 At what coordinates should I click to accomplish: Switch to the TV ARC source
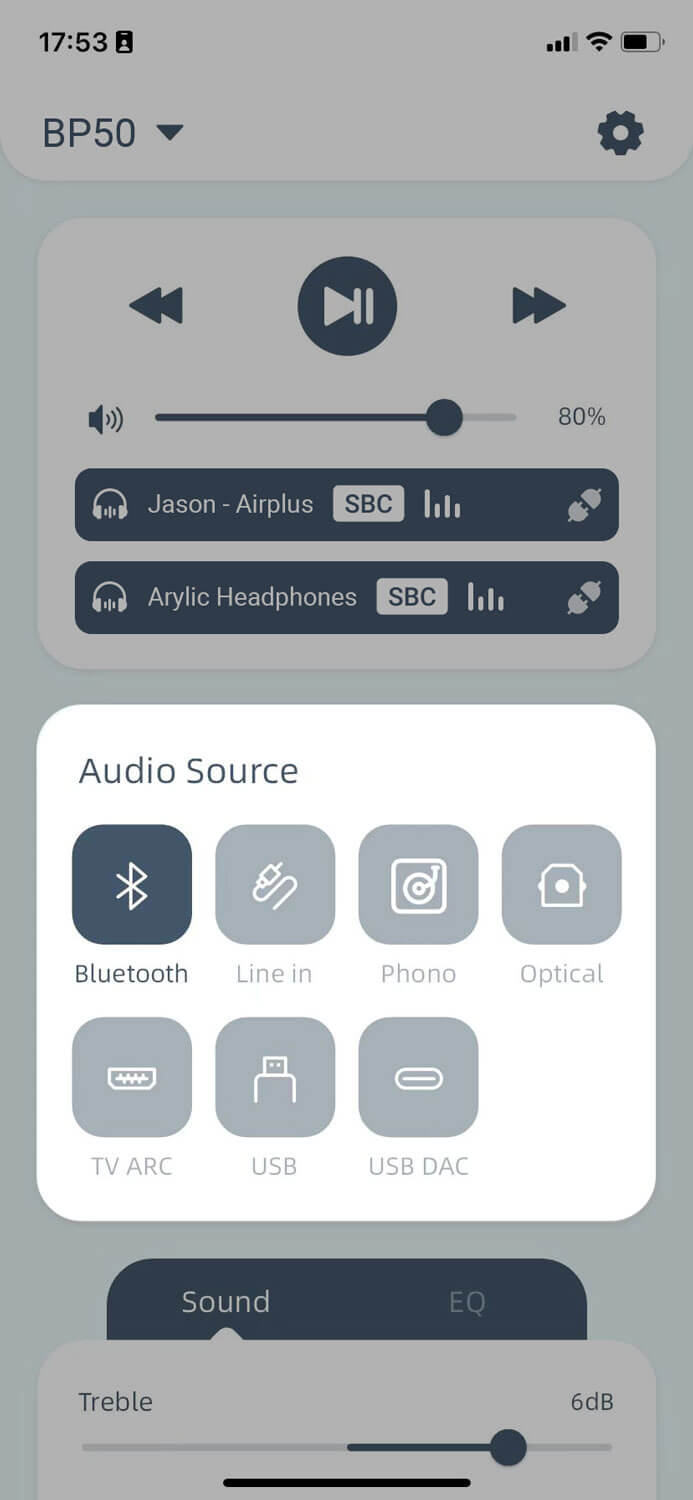click(x=132, y=1078)
